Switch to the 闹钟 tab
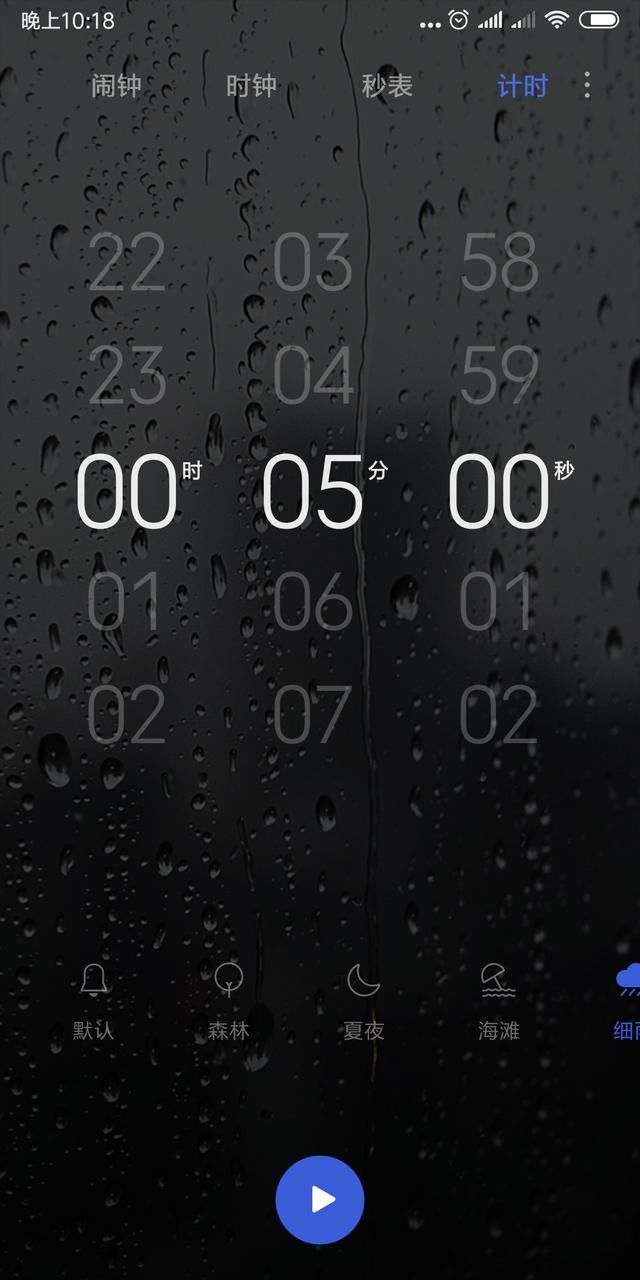Image resolution: width=640 pixels, height=1280 pixels. pyautogui.click(x=116, y=86)
